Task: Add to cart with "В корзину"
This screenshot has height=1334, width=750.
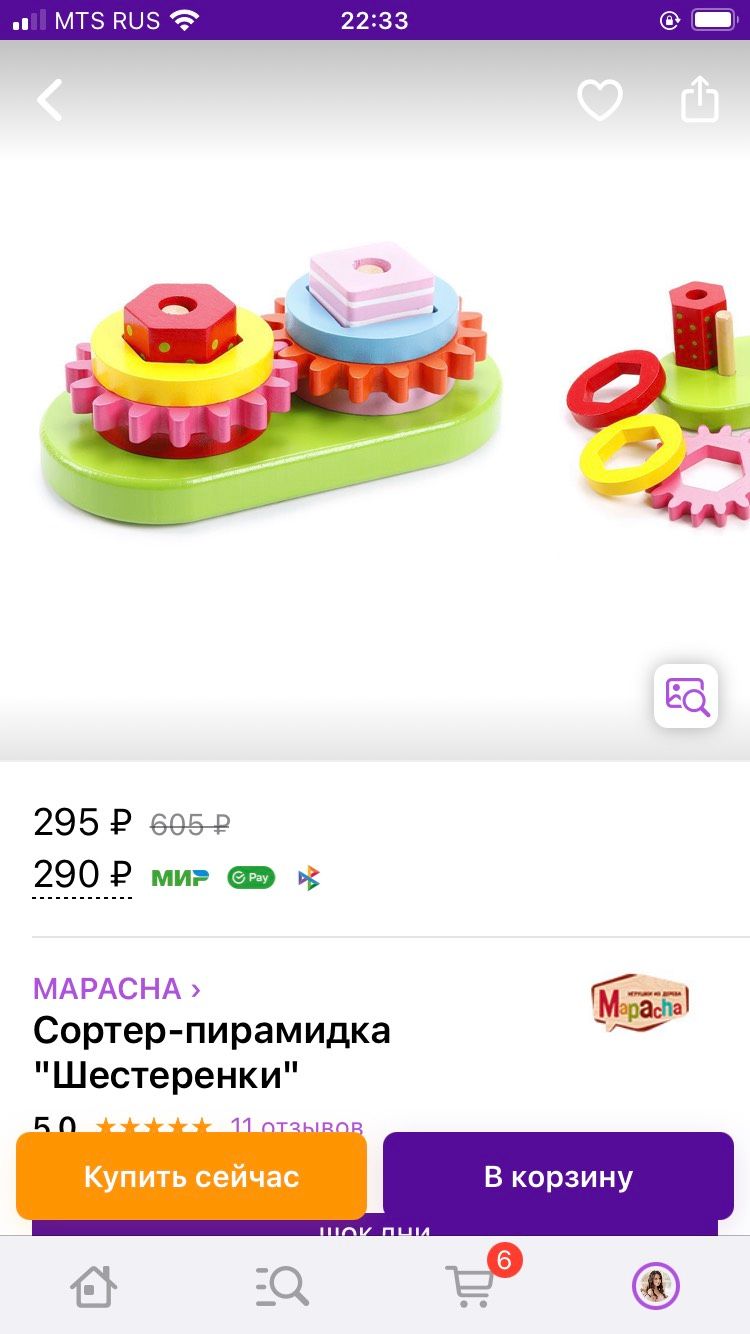Action: (558, 1176)
